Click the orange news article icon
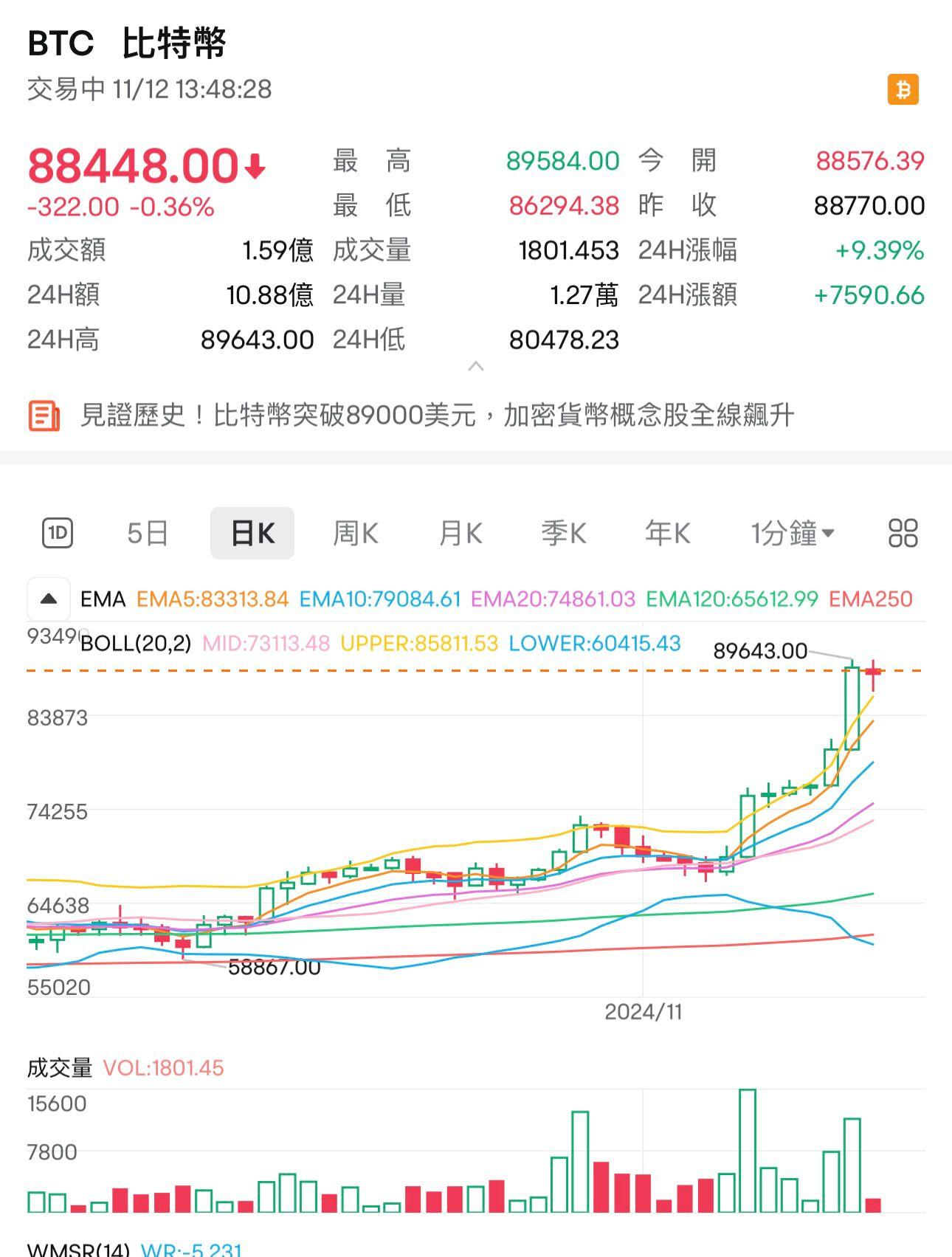 pos(43,416)
